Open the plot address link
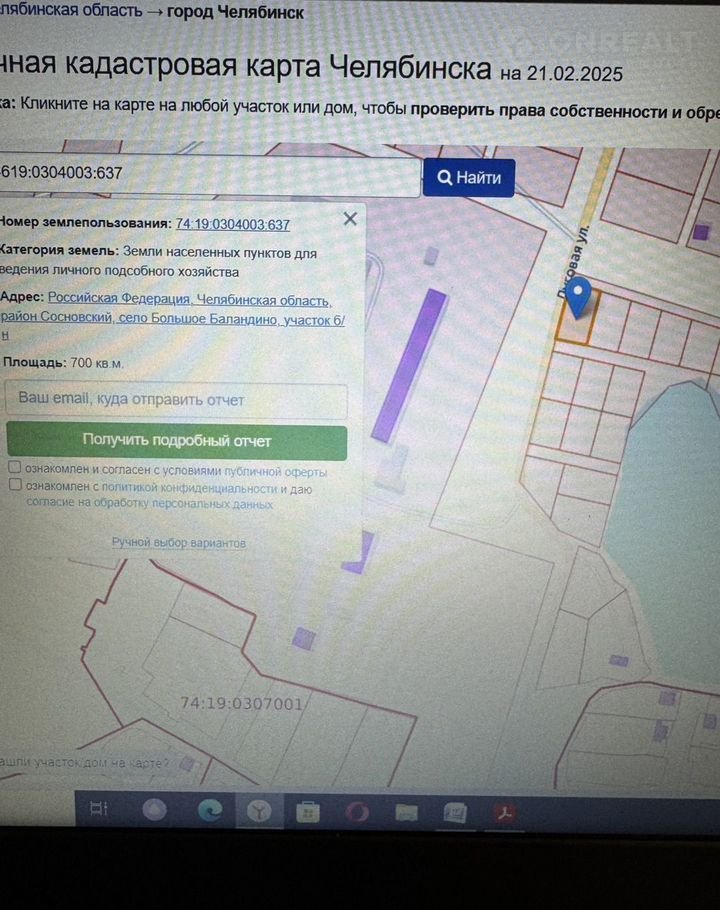Image resolution: width=720 pixels, height=910 pixels. [190, 309]
